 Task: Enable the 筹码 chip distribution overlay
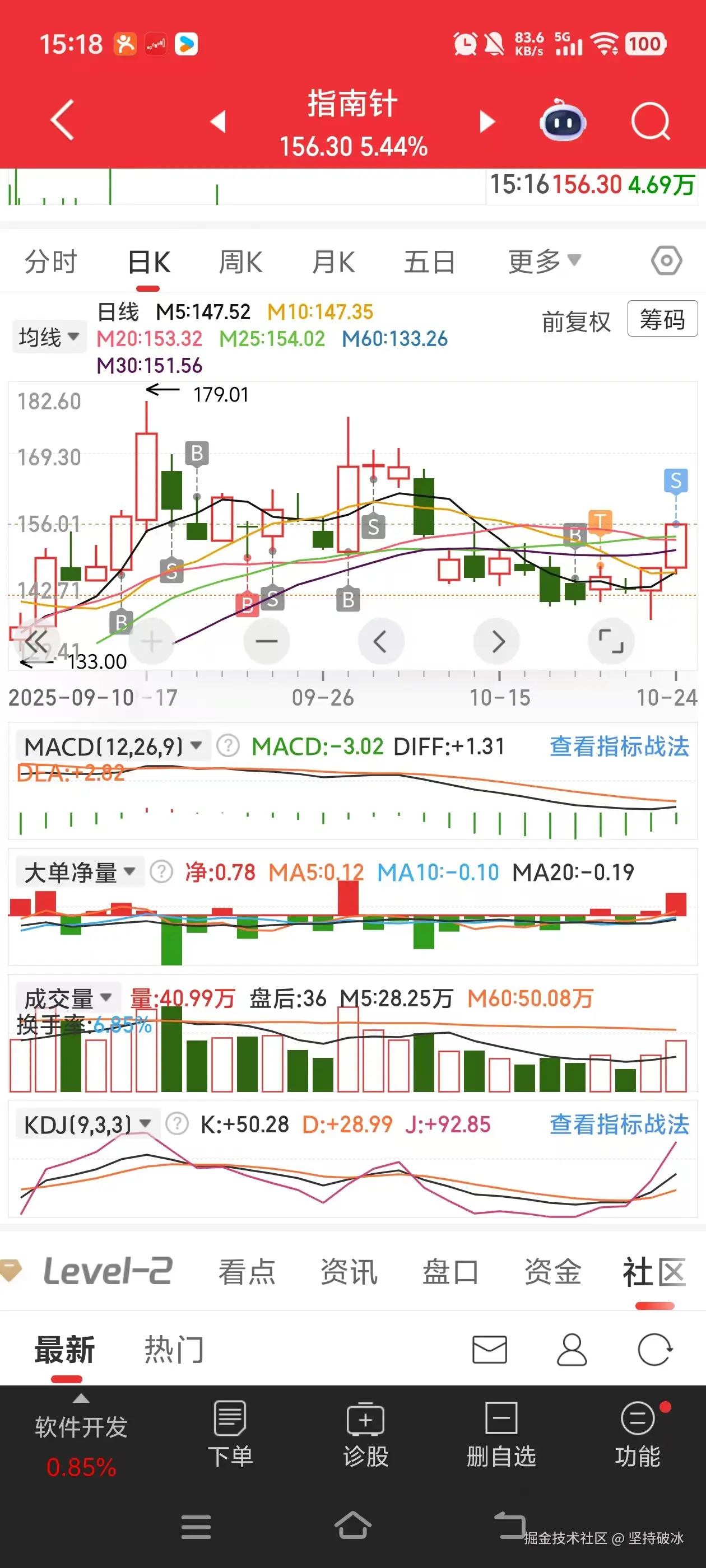(x=662, y=319)
